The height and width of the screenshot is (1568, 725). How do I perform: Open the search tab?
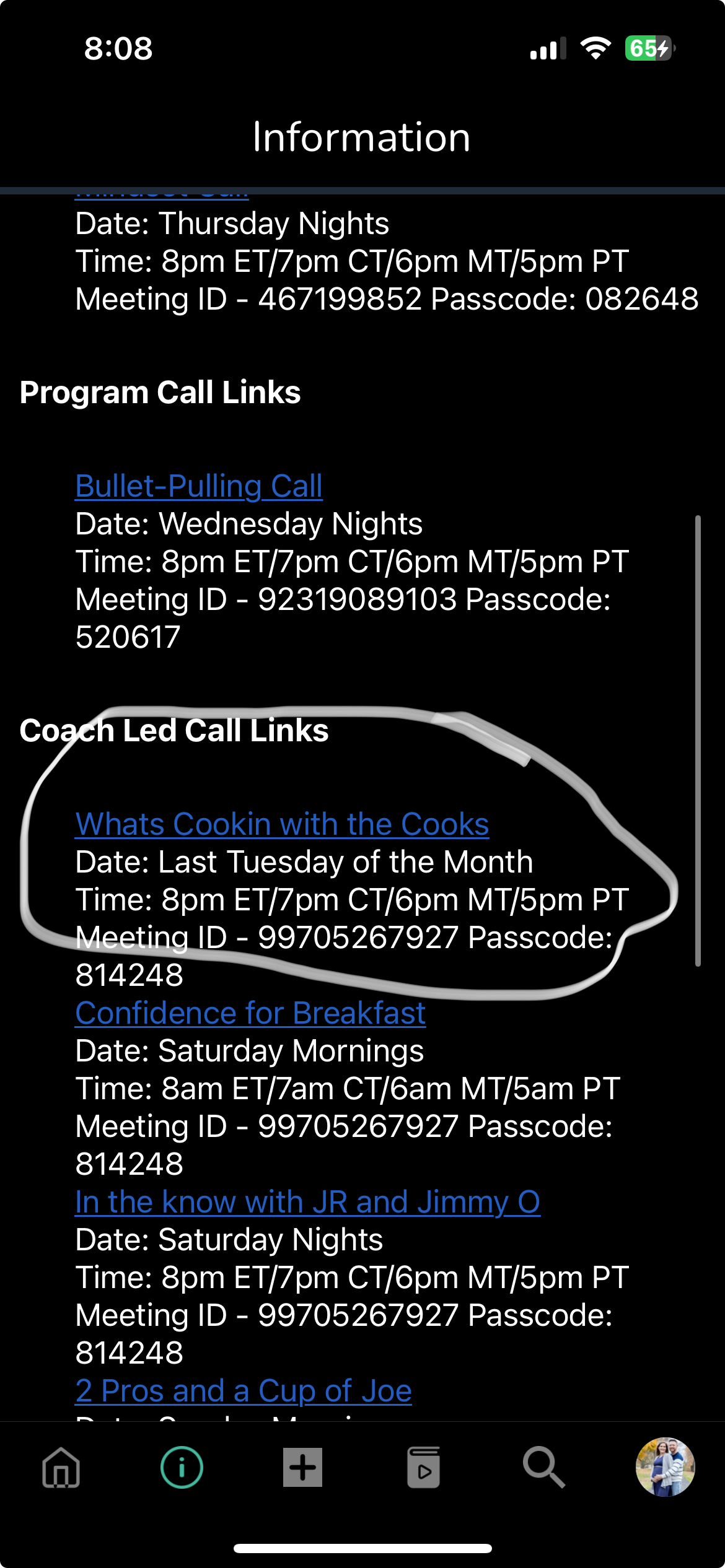(544, 1467)
